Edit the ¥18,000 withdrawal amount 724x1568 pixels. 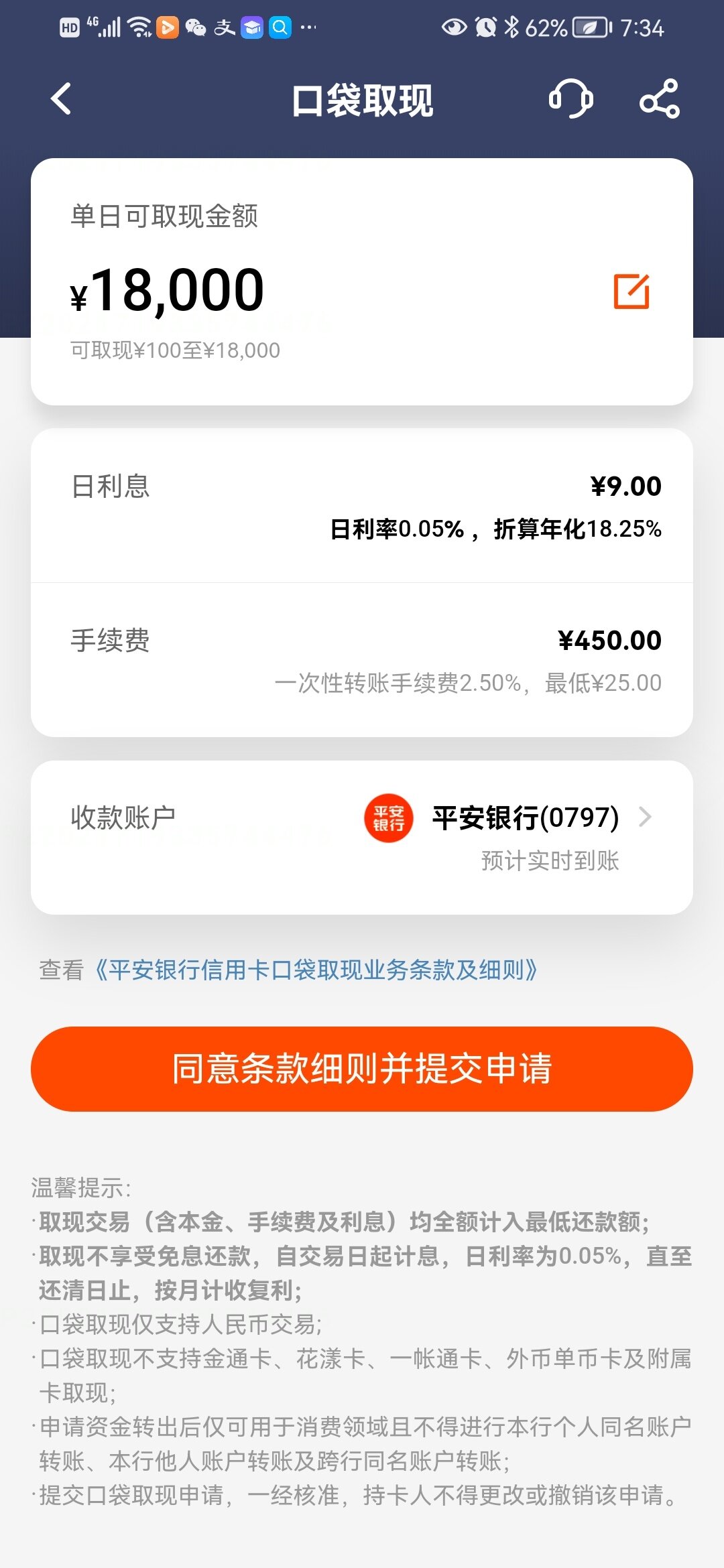[631, 291]
